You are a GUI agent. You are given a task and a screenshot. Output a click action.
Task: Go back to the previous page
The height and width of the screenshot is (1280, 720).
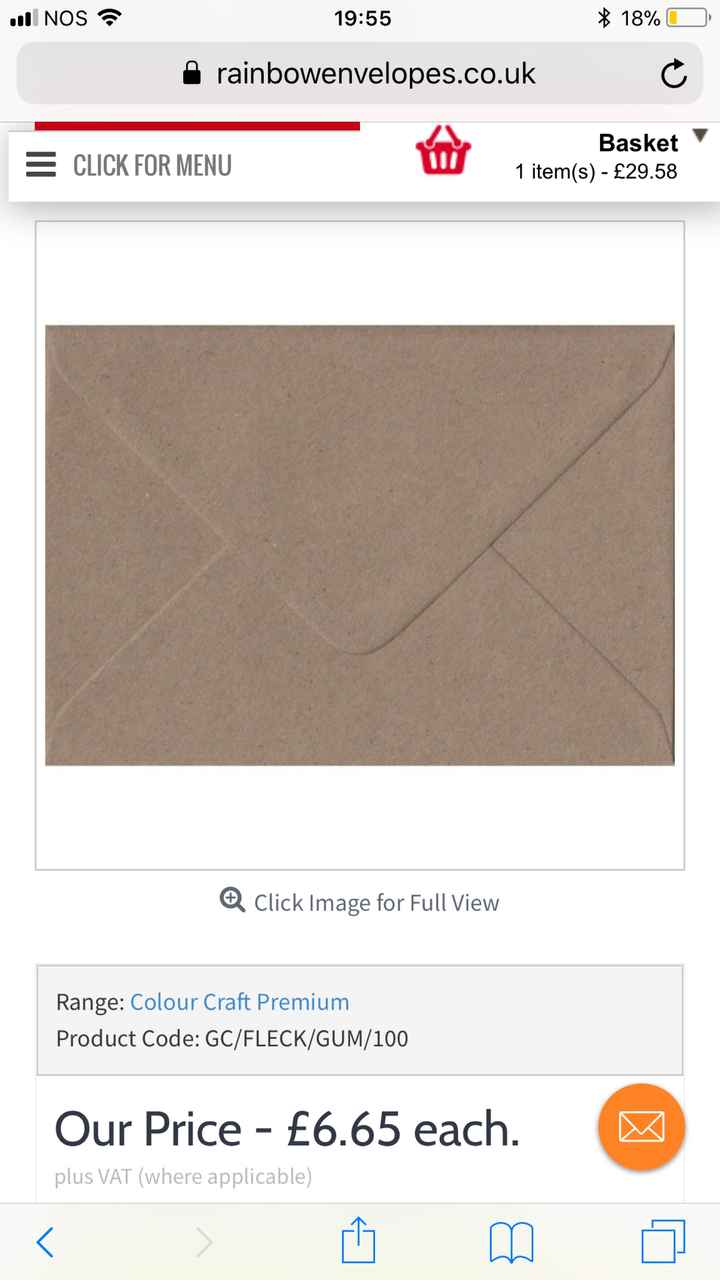click(45, 1242)
